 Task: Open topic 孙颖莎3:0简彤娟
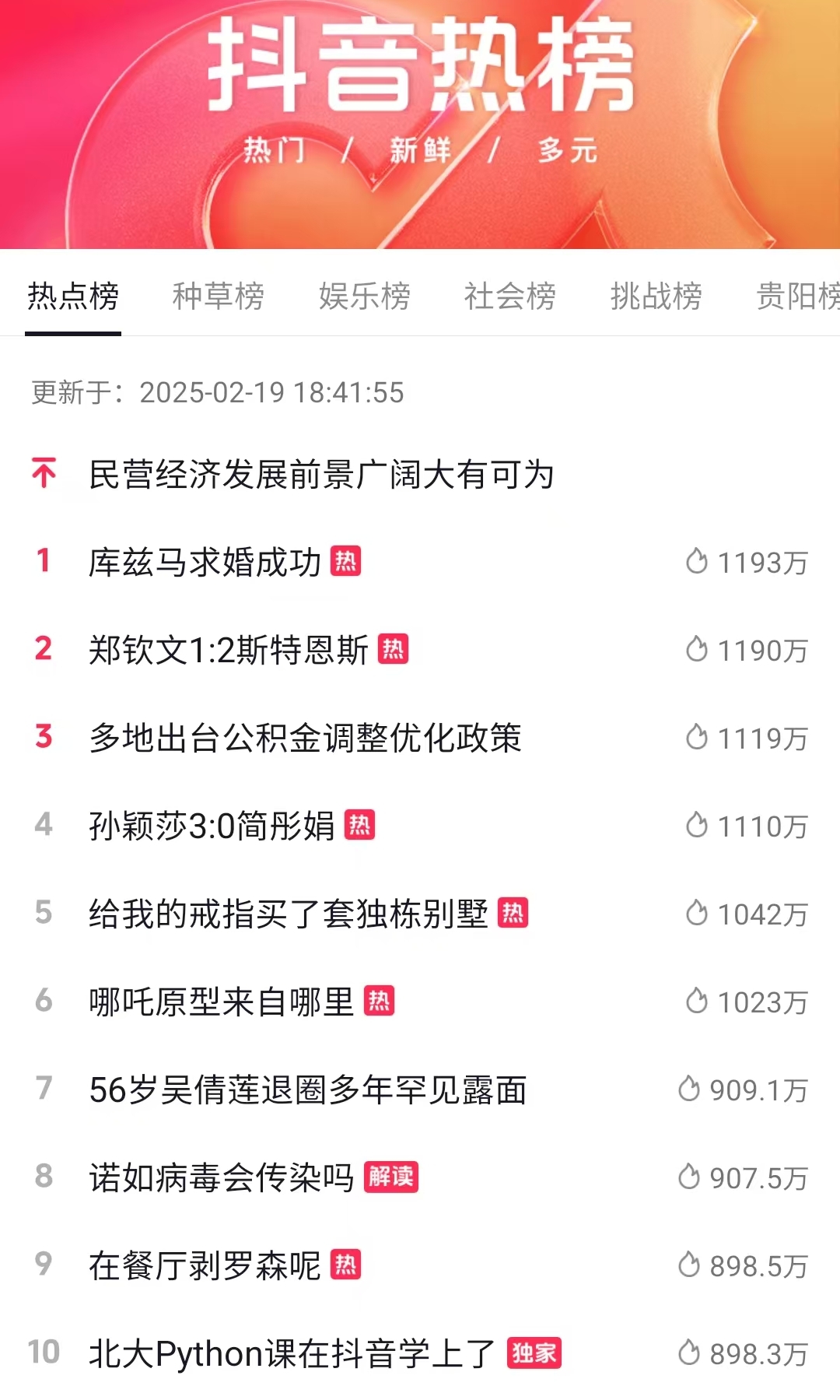click(x=420, y=826)
